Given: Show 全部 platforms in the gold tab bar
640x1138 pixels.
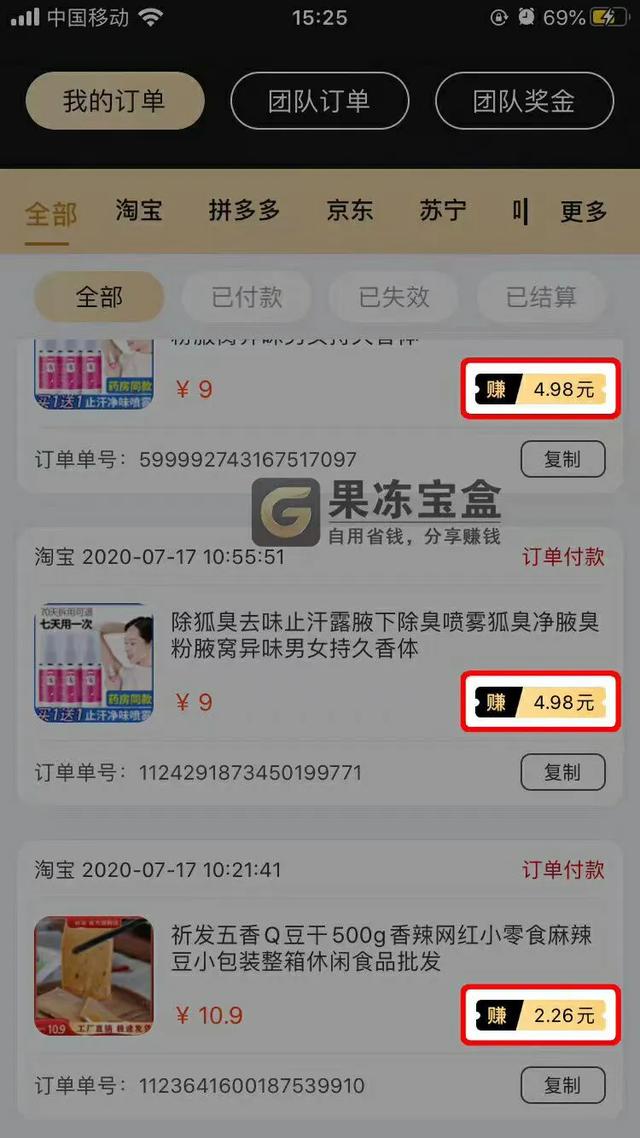Looking at the screenshot, I should click(x=51, y=213).
